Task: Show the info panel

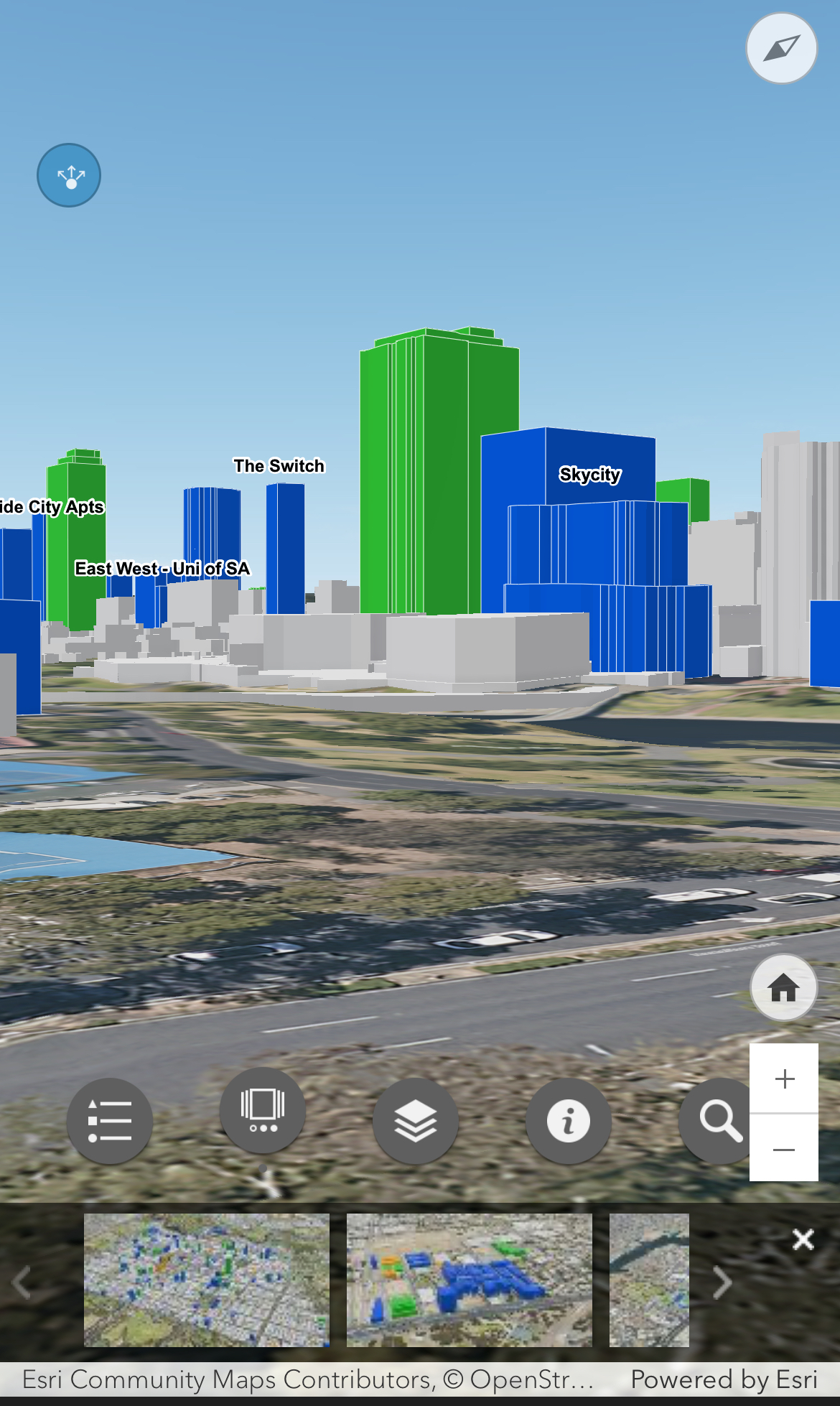Action: [569, 1121]
